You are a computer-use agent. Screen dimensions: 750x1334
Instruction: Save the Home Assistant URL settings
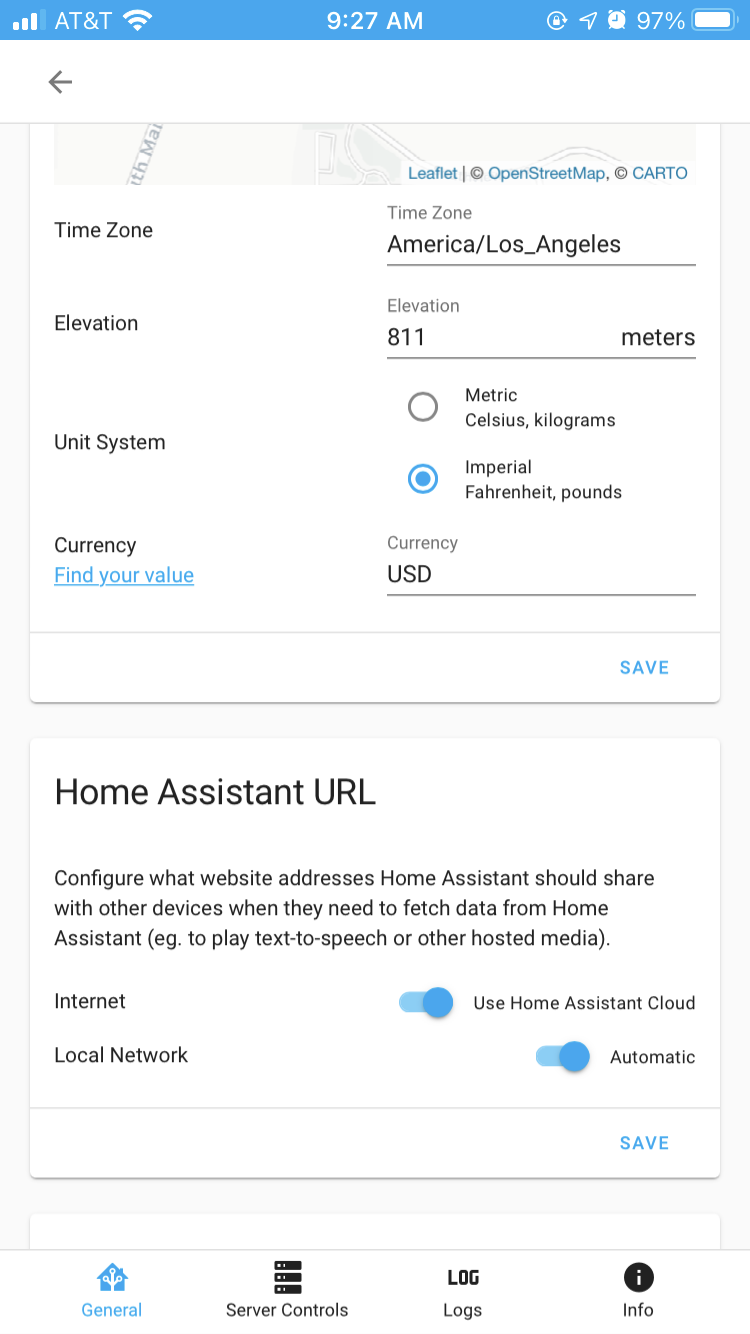tap(644, 1142)
